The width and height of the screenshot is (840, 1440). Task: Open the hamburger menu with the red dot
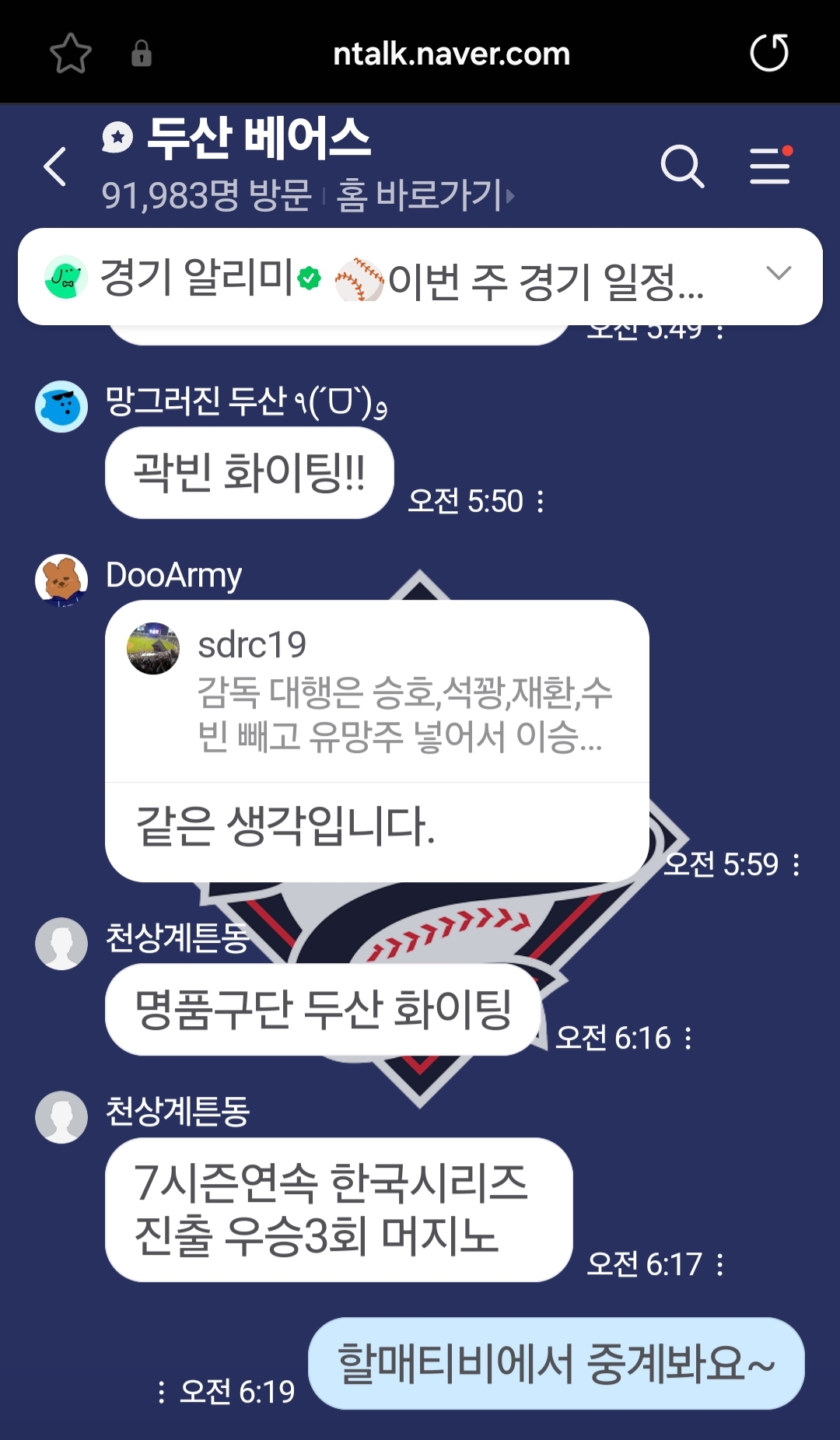coord(770,166)
